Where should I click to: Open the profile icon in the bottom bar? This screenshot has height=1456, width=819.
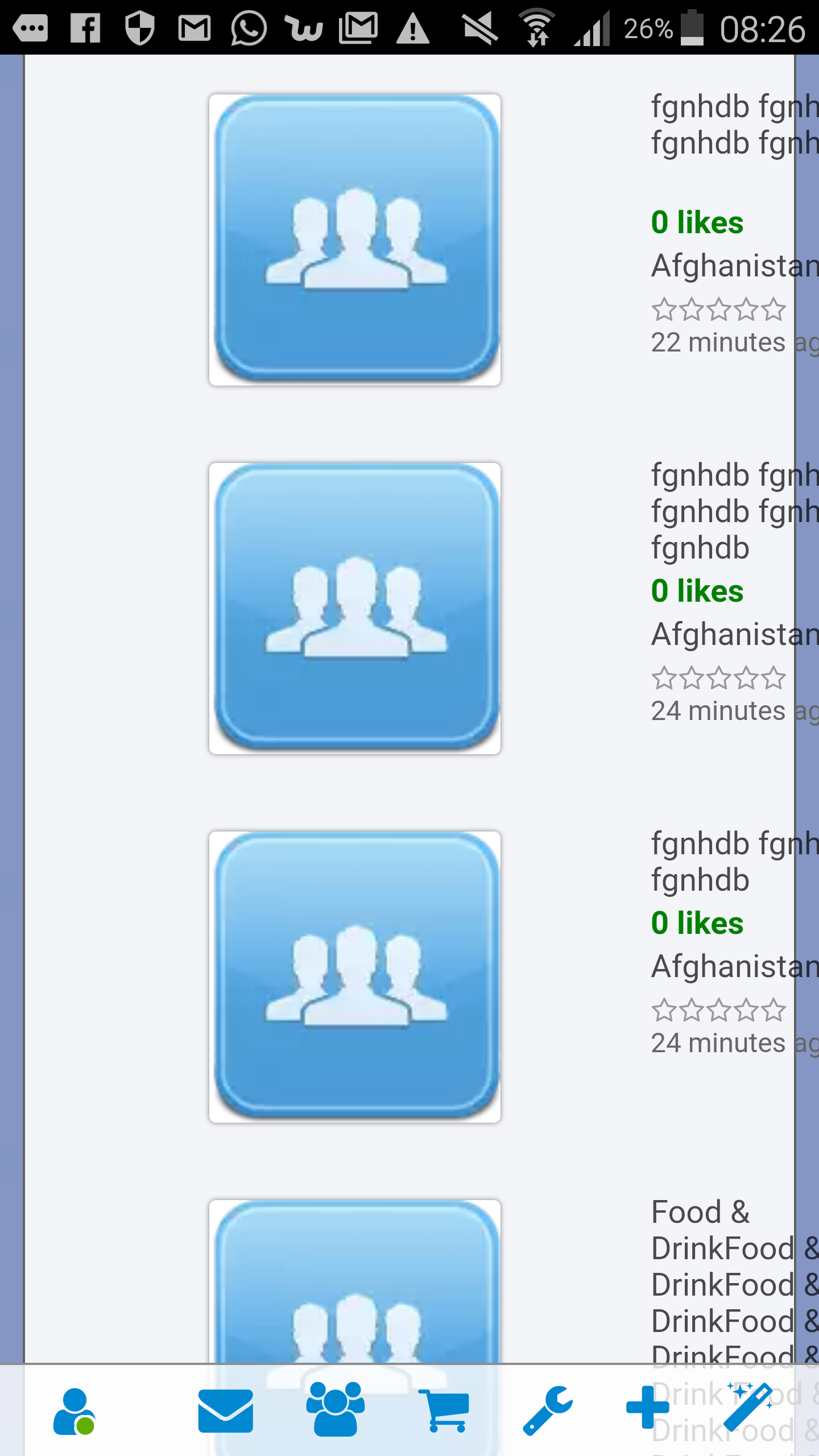click(x=74, y=1412)
